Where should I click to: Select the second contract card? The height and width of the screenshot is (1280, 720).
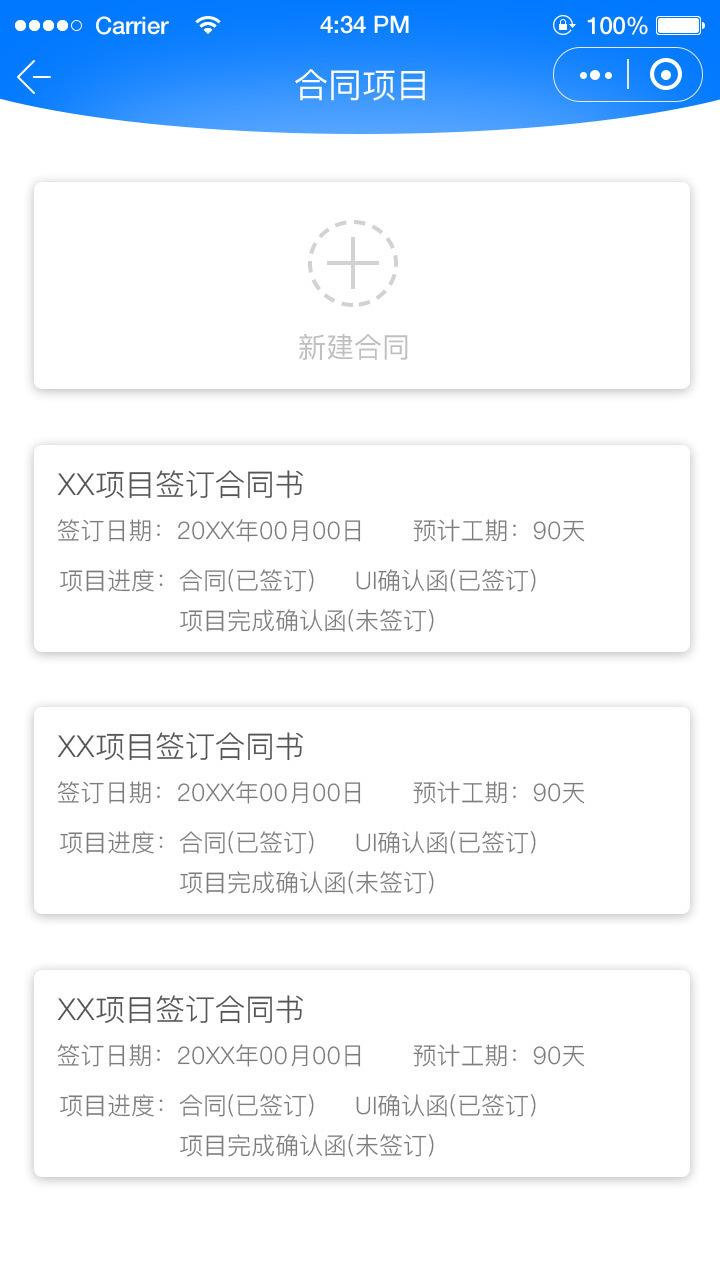pyautogui.click(x=360, y=811)
